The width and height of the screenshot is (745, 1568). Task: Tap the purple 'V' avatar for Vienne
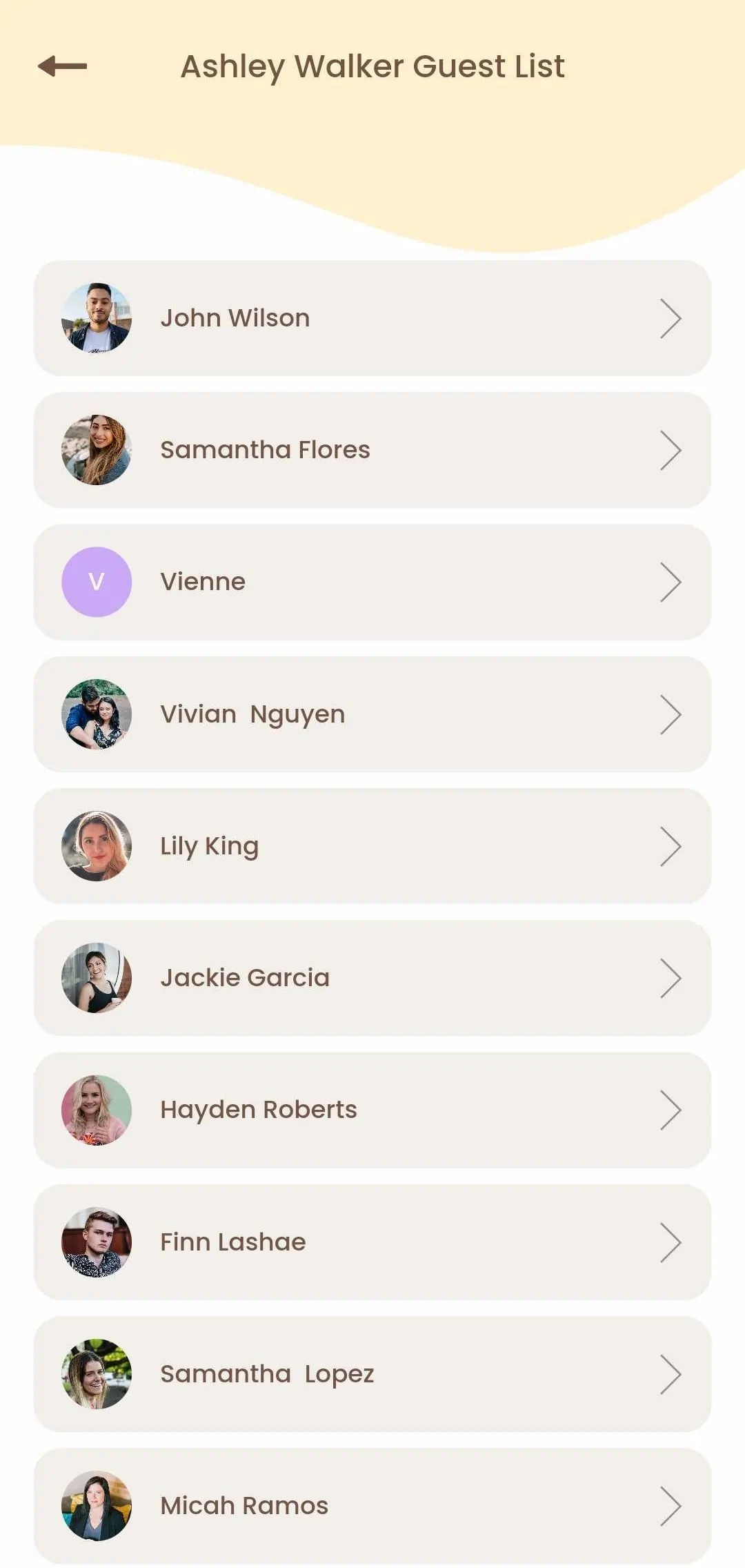(x=97, y=581)
